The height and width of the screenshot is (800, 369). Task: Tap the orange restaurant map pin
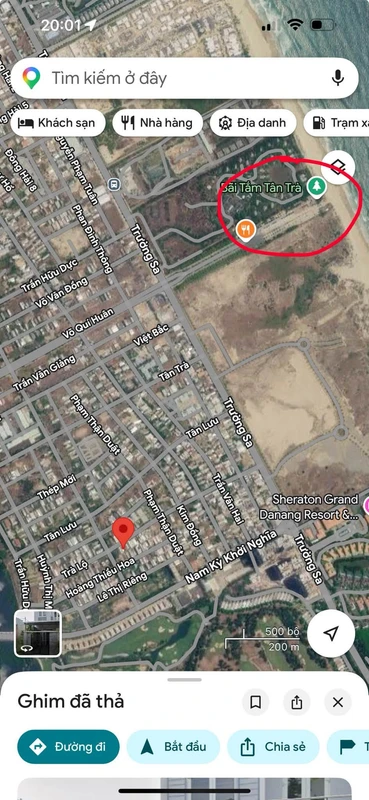[x=245, y=229]
